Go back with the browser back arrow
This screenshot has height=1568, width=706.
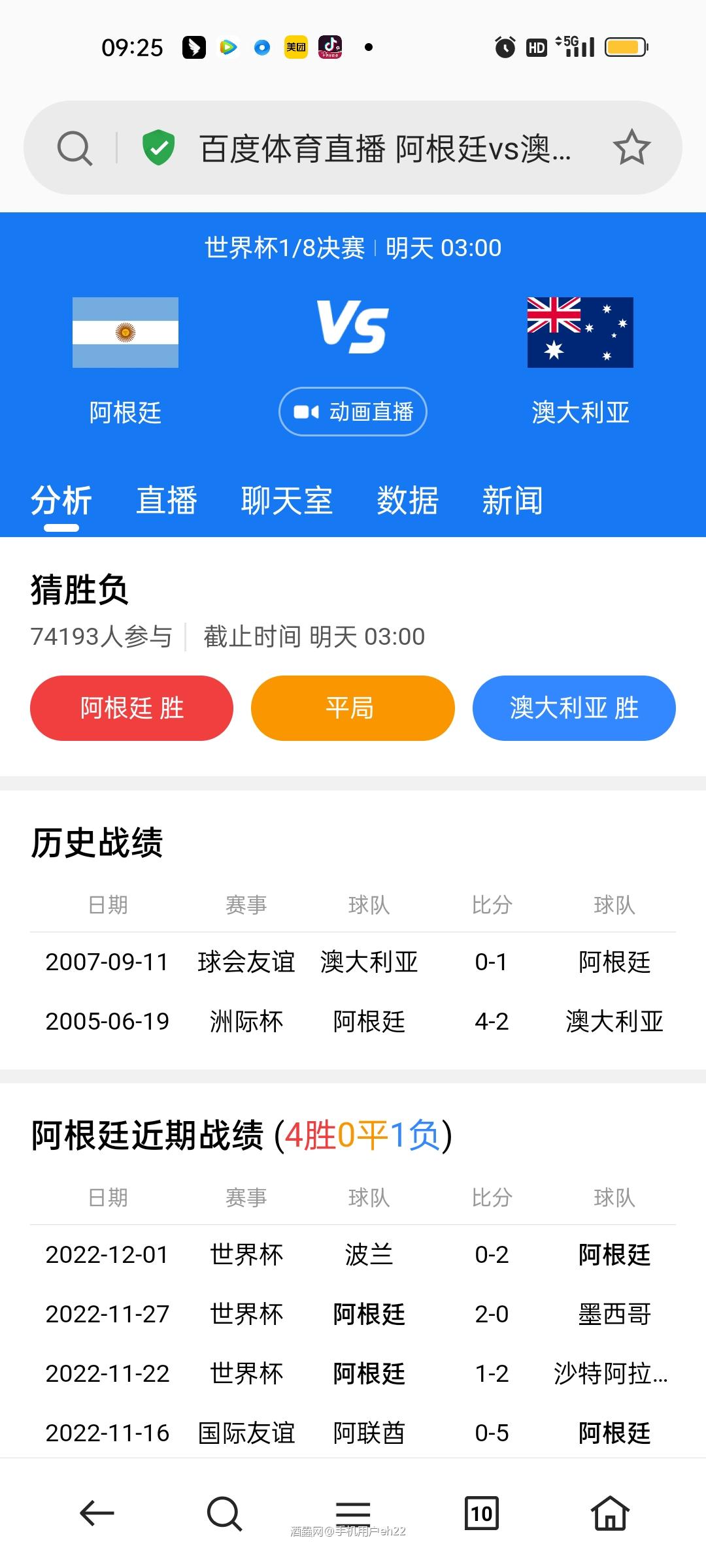(x=97, y=1513)
